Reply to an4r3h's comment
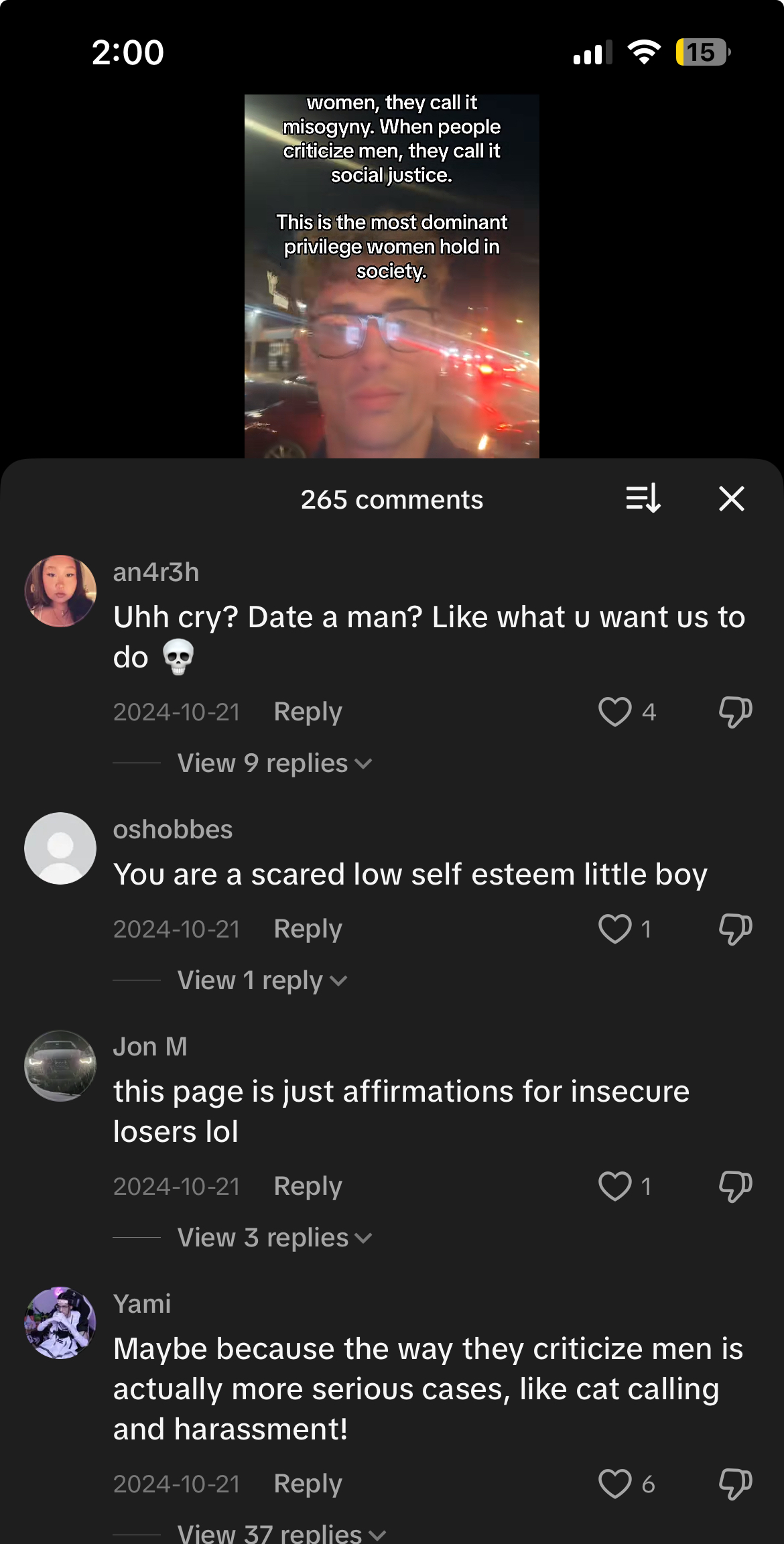This screenshot has height=1544, width=784. 308,712
